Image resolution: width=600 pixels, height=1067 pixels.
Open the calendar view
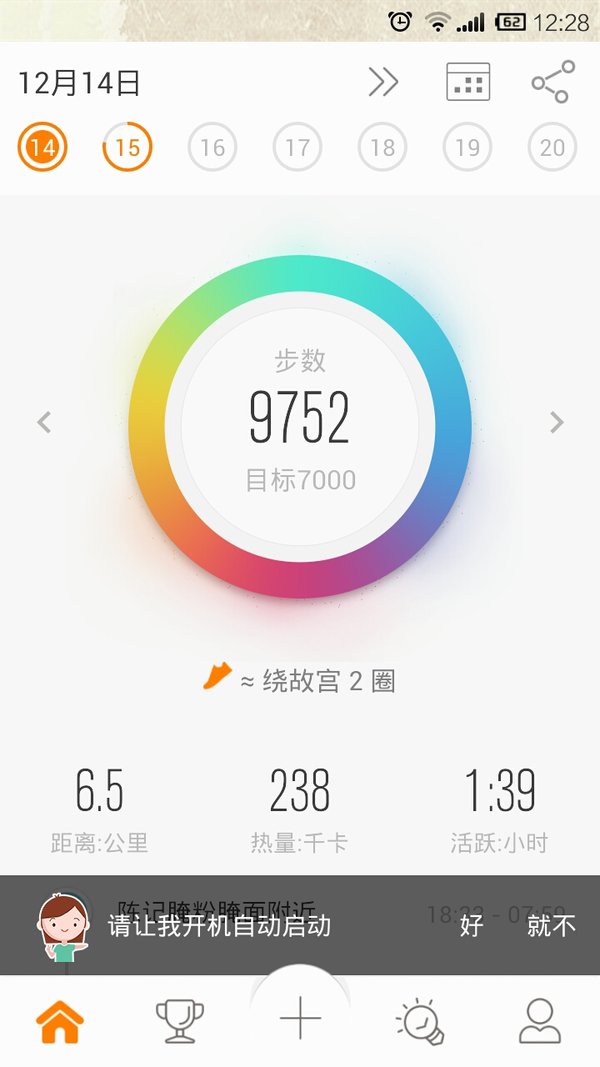(x=468, y=82)
